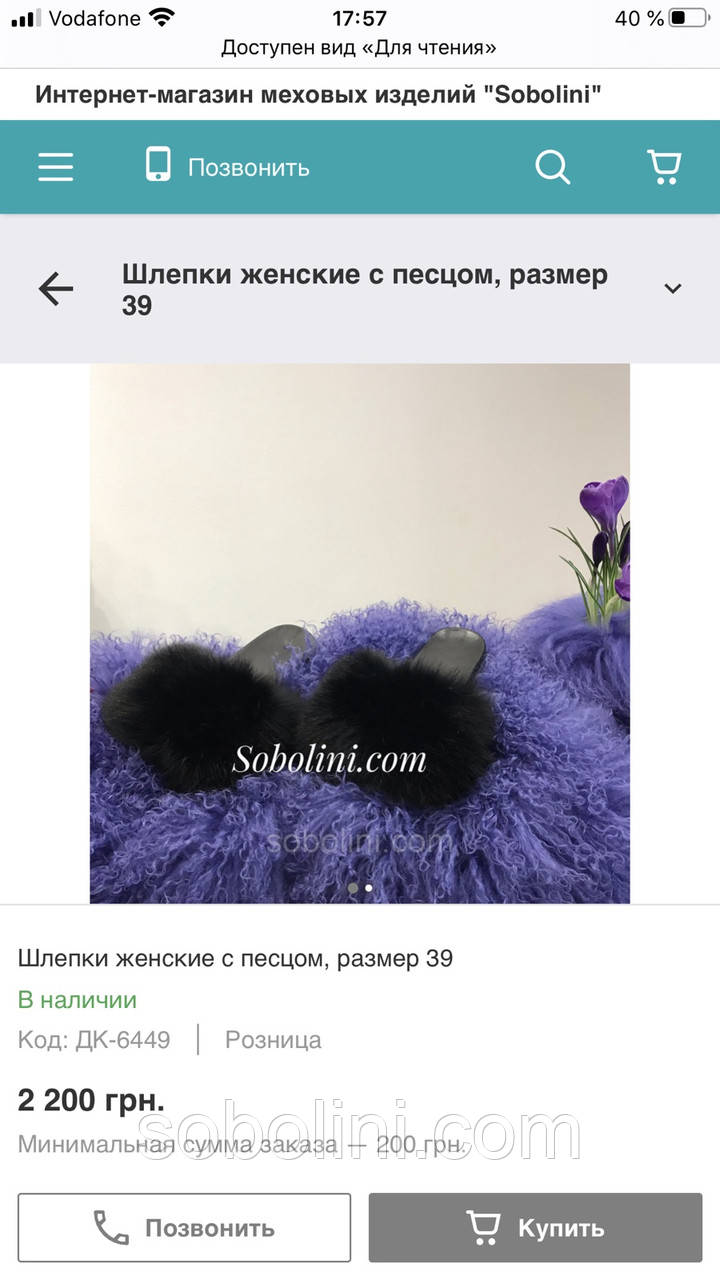Open the shopping cart icon
720x1280 pixels.
pos(663,167)
